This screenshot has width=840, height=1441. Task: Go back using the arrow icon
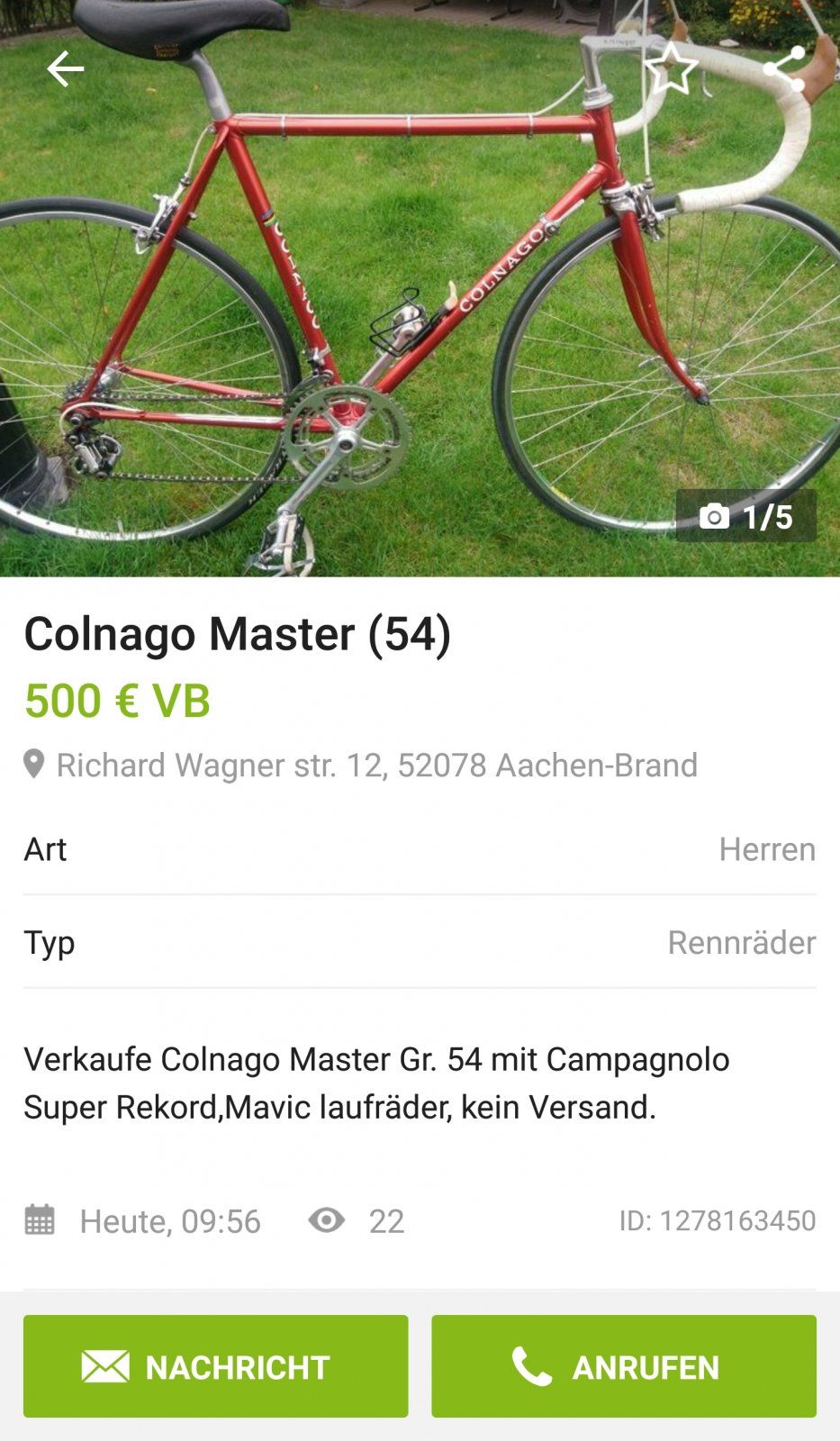[65, 69]
